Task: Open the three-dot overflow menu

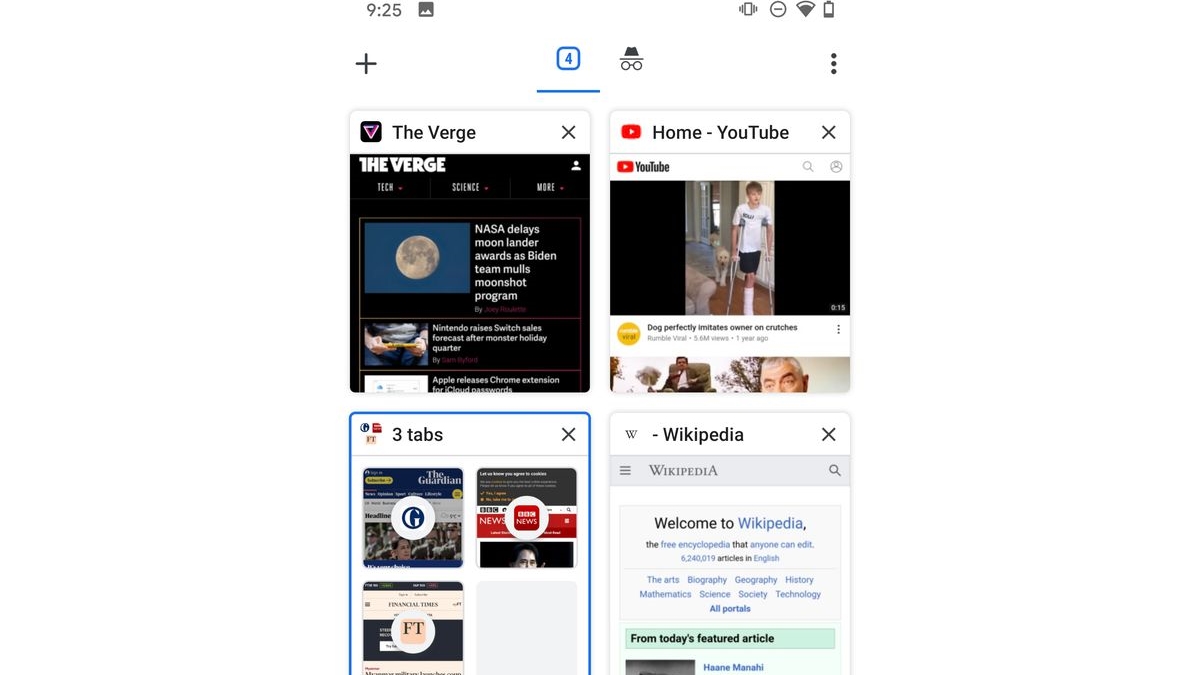Action: click(x=833, y=64)
